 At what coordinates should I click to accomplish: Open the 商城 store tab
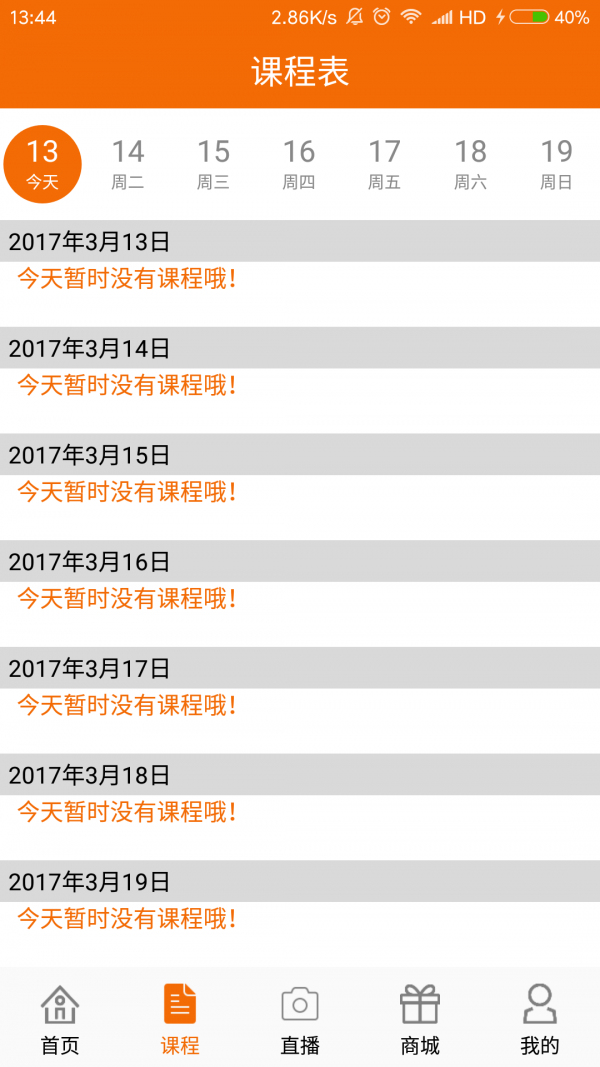pyautogui.click(x=420, y=1019)
